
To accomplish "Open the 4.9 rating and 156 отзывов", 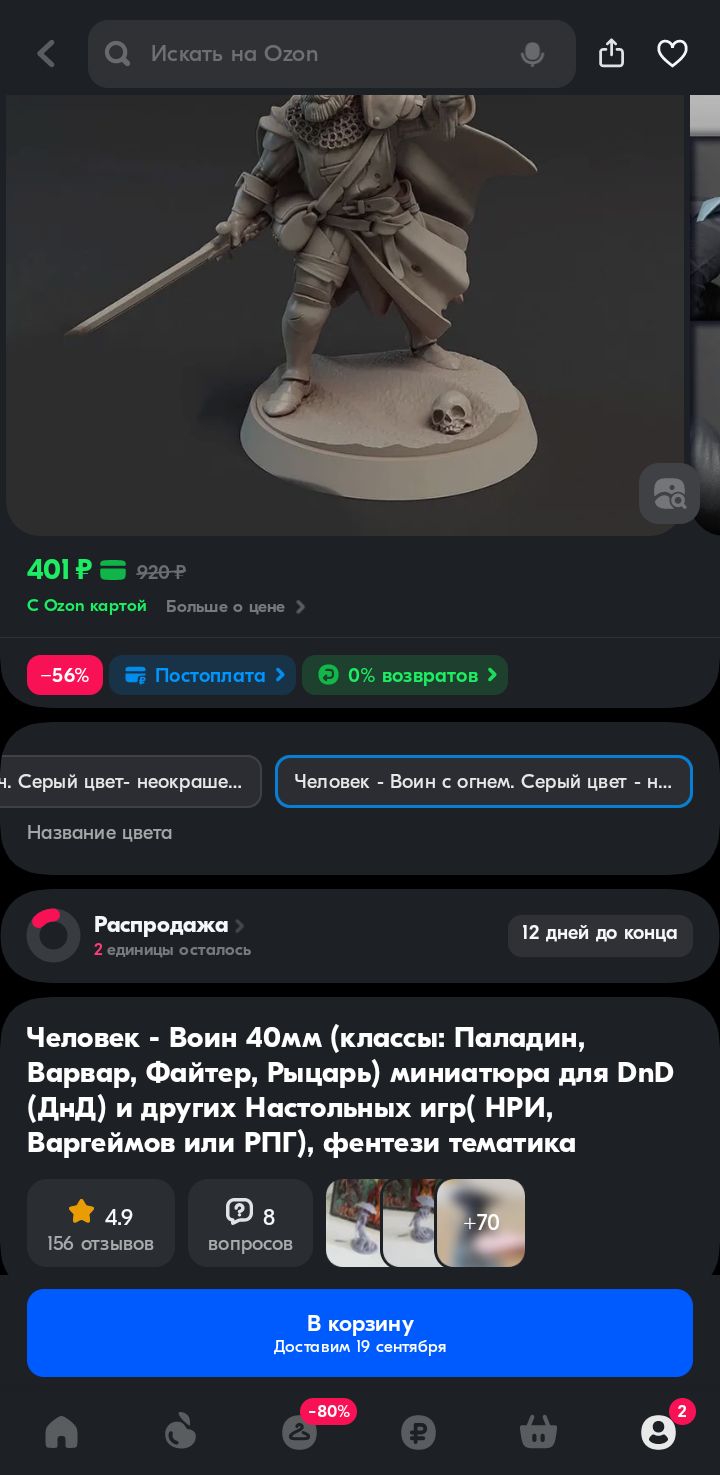I will 101,1223.
